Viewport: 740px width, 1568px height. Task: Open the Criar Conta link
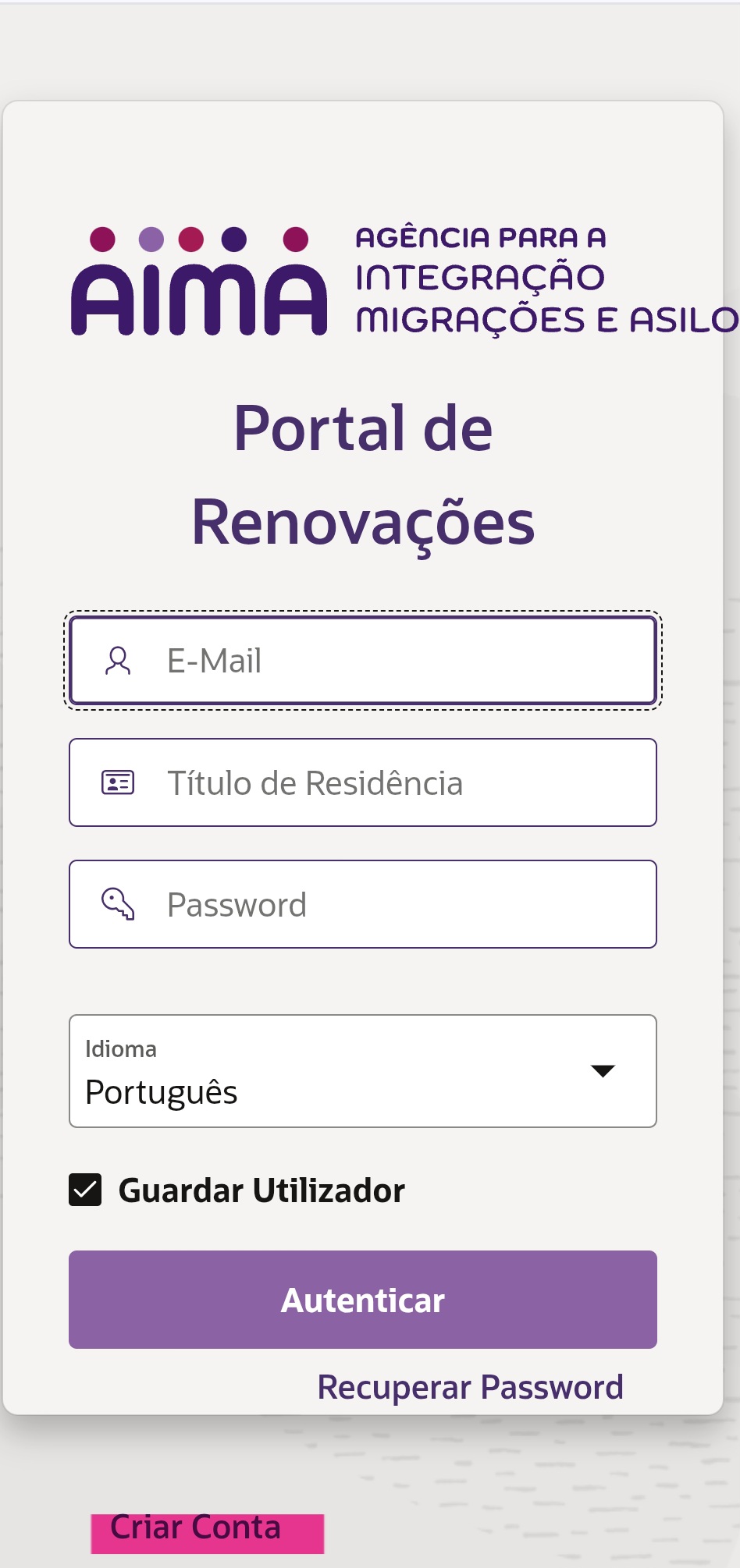[x=196, y=1527]
